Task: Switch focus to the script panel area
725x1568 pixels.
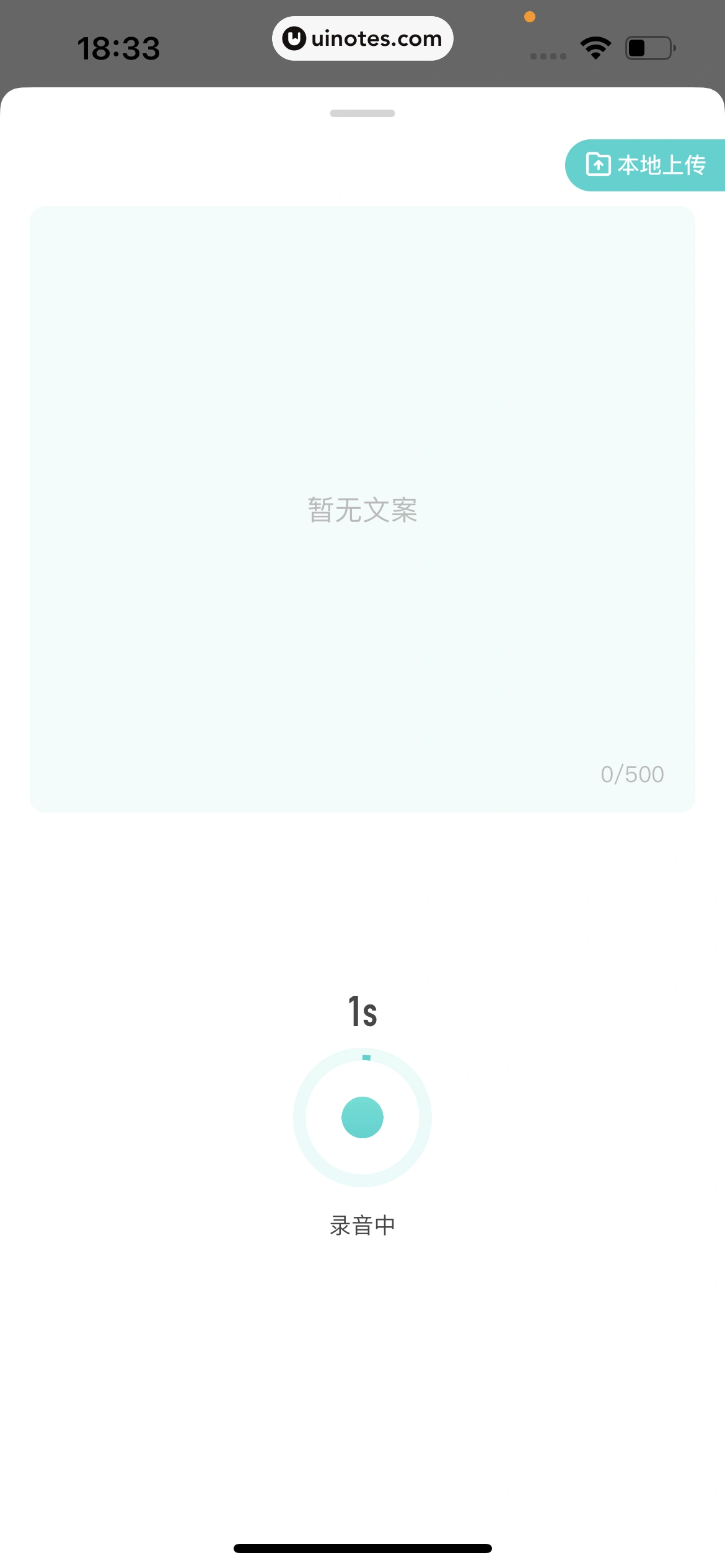Action: click(x=362, y=508)
